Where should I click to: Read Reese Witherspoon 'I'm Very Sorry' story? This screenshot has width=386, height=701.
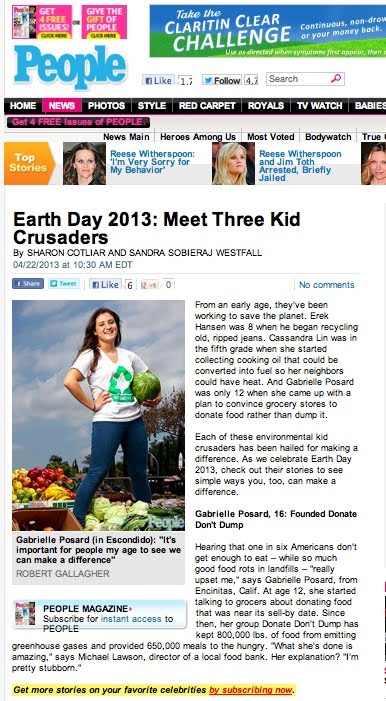[x=152, y=162]
